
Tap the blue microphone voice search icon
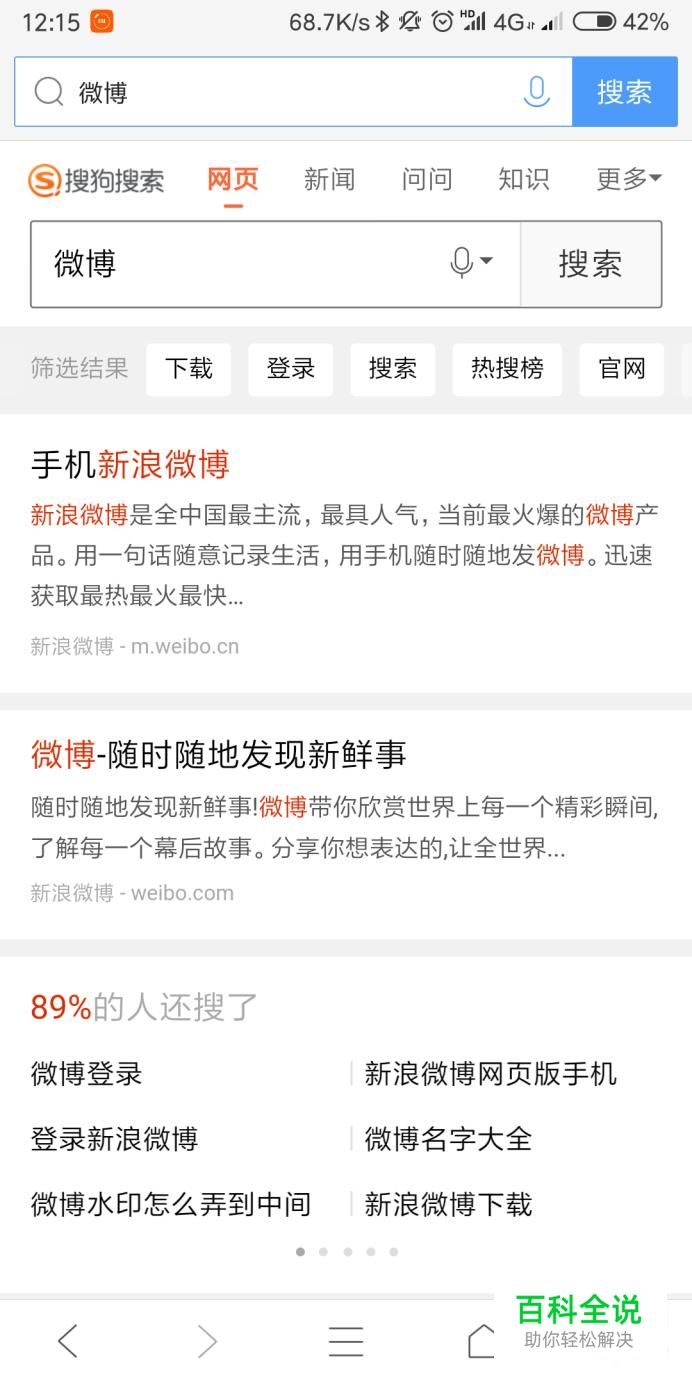point(537,92)
